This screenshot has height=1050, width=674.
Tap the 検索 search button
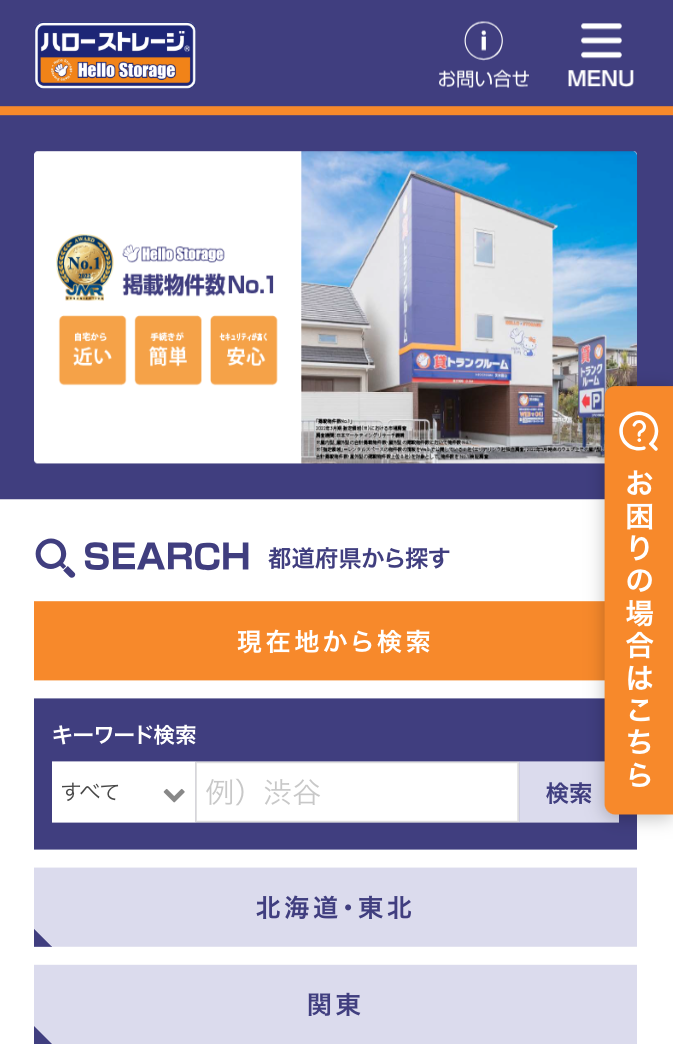(568, 793)
